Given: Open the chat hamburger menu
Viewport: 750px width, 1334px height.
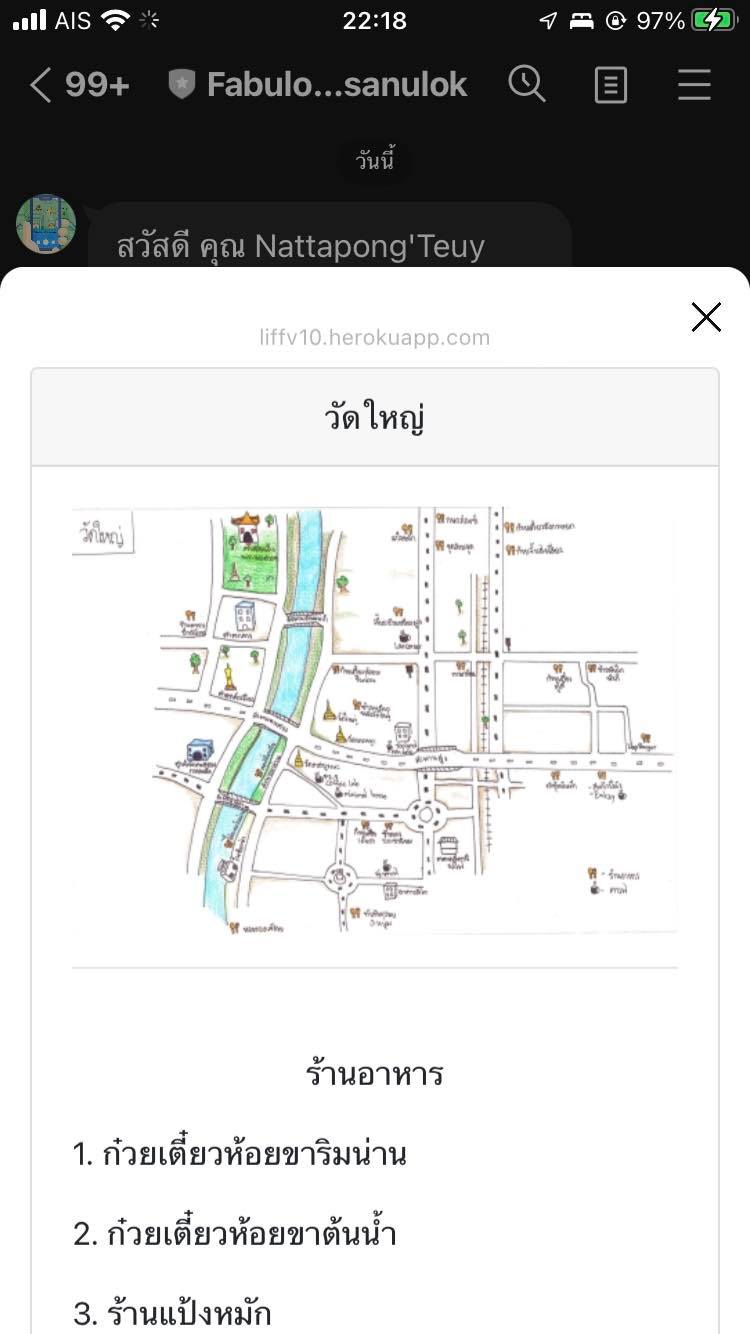Looking at the screenshot, I should [x=694, y=85].
